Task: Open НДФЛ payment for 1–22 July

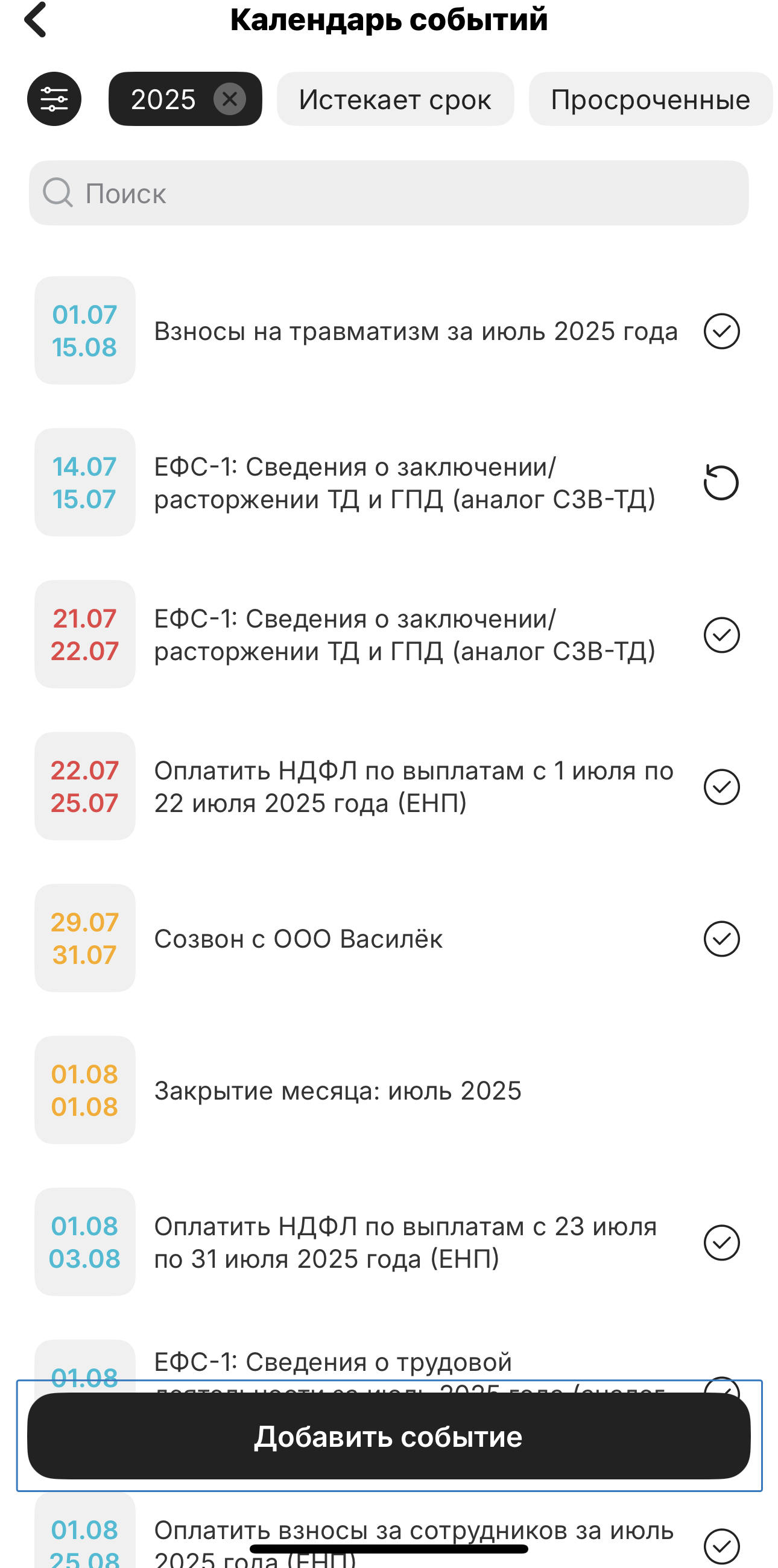Action: tap(414, 787)
